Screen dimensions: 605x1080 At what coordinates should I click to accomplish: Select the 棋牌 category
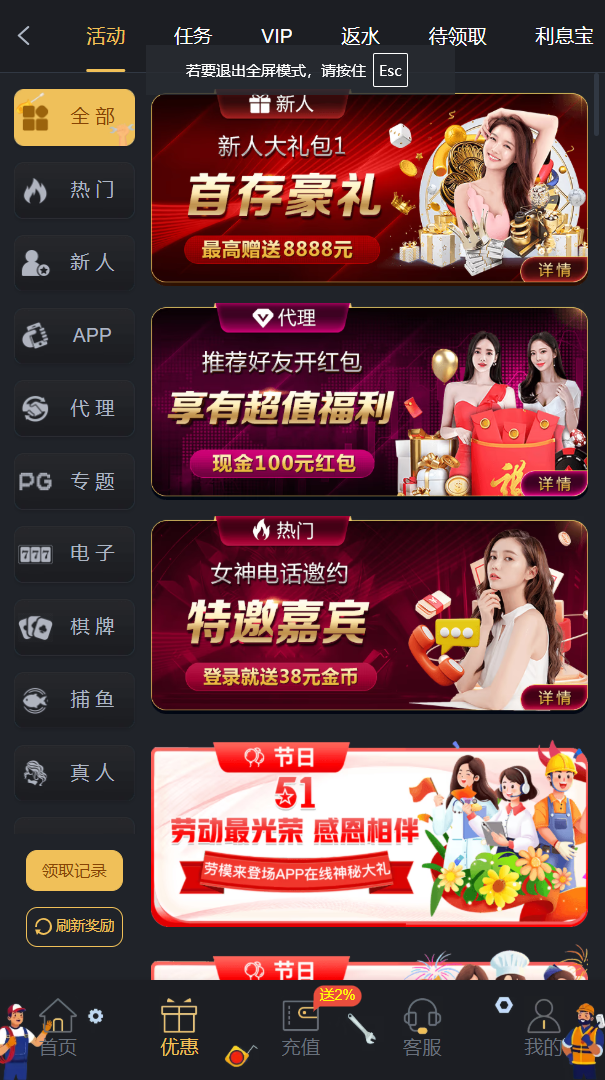[74, 627]
